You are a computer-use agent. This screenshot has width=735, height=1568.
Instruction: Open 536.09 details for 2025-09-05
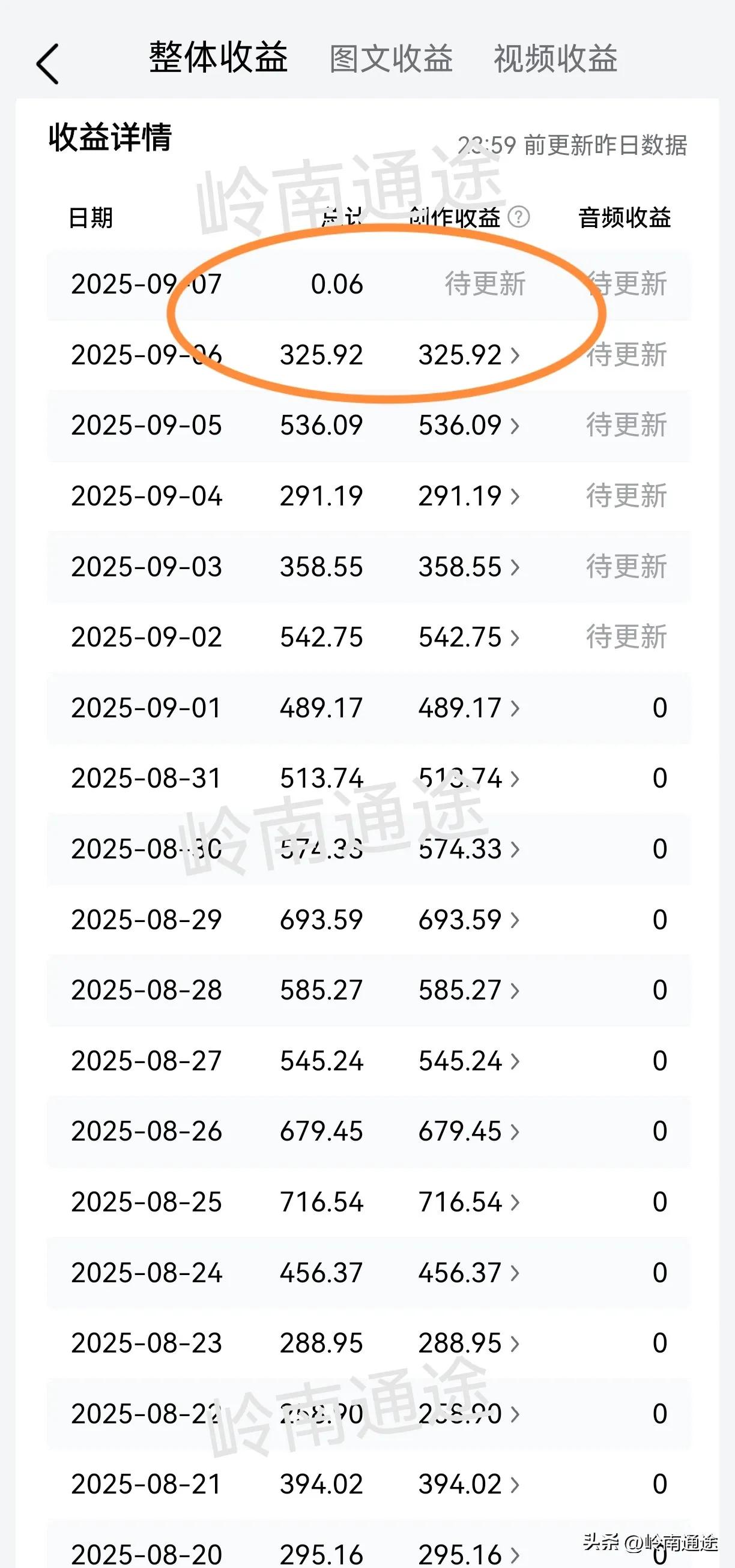(469, 426)
